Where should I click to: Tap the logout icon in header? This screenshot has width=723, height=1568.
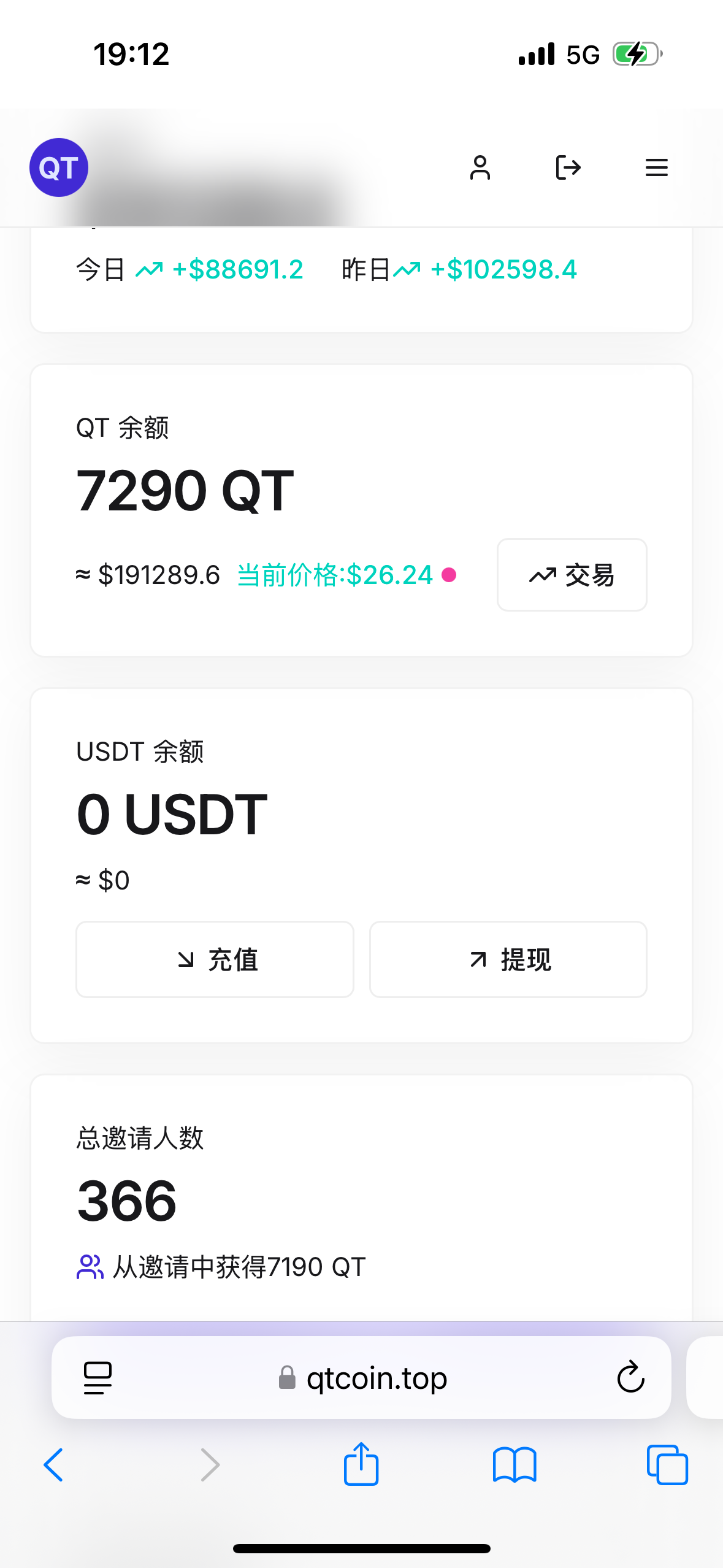[x=568, y=167]
